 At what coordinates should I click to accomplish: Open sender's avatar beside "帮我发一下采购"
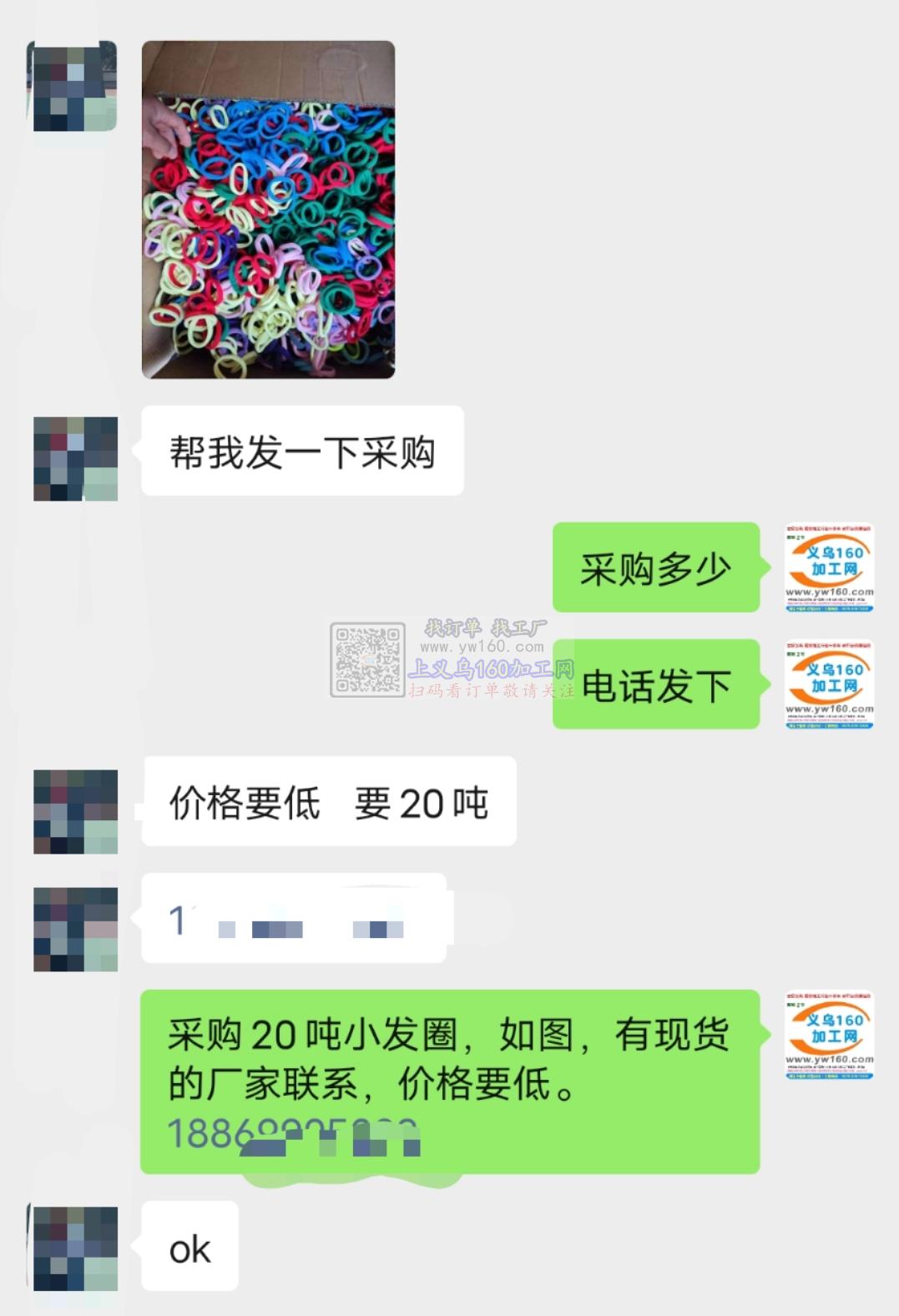[x=75, y=458]
